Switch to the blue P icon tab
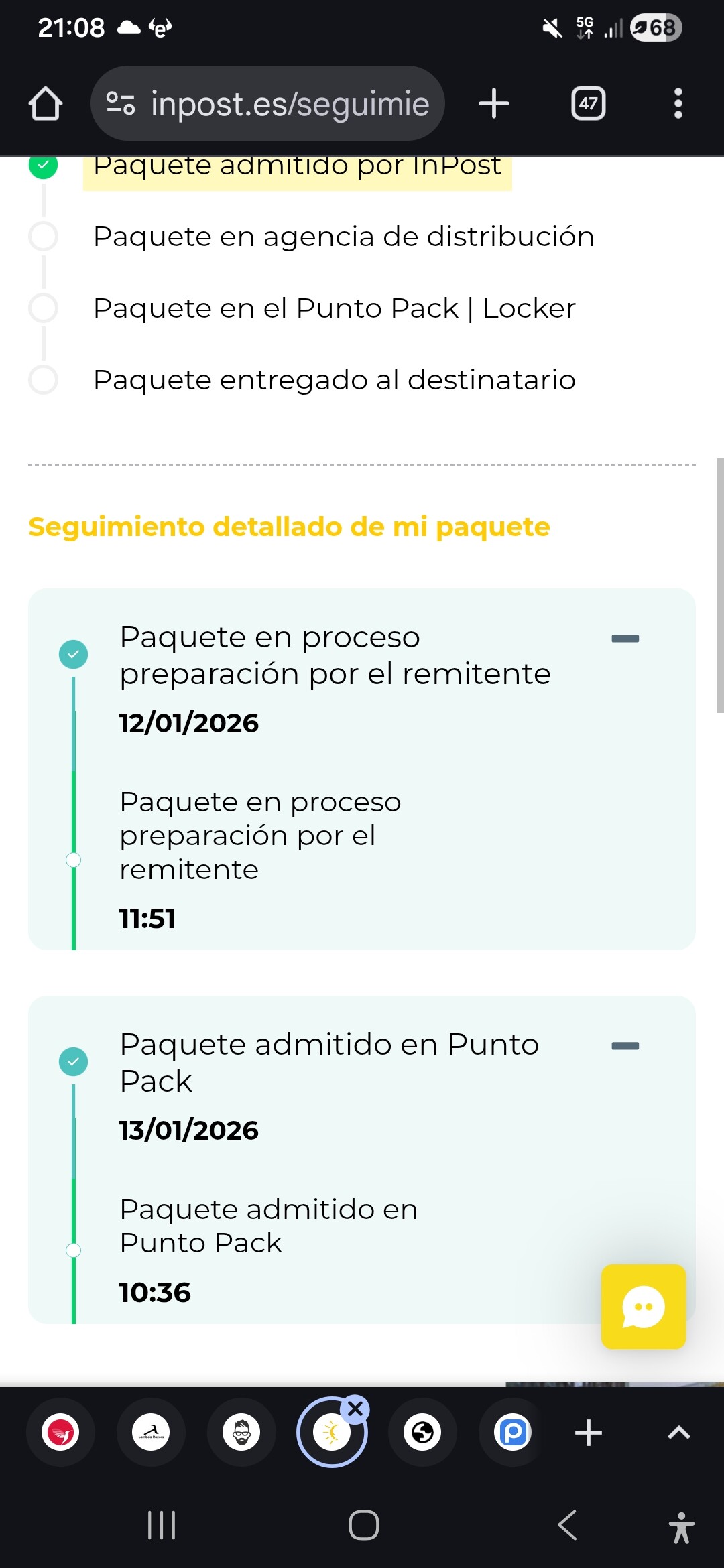The height and width of the screenshot is (1568, 724). [513, 1433]
